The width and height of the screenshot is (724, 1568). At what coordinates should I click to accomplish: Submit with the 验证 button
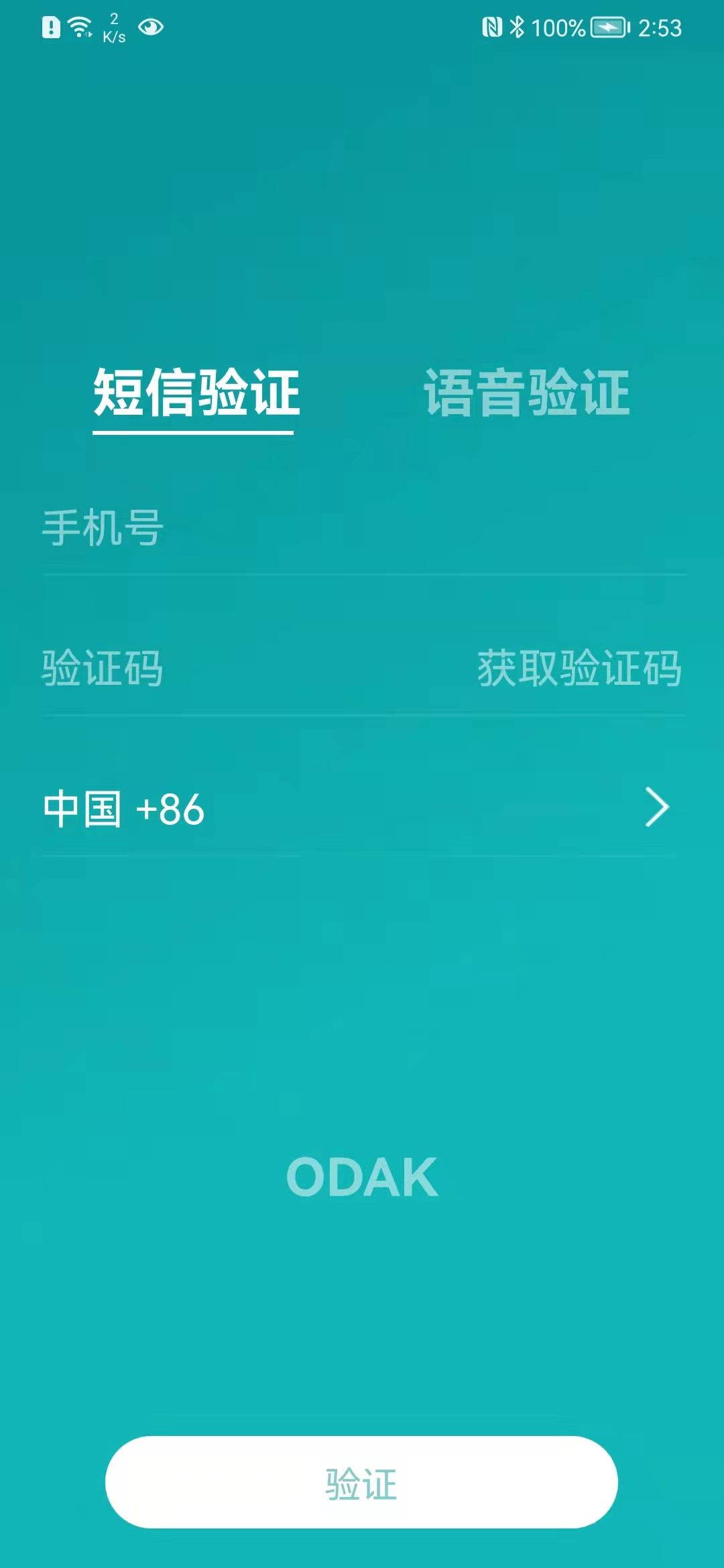[x=361, y=1482]
